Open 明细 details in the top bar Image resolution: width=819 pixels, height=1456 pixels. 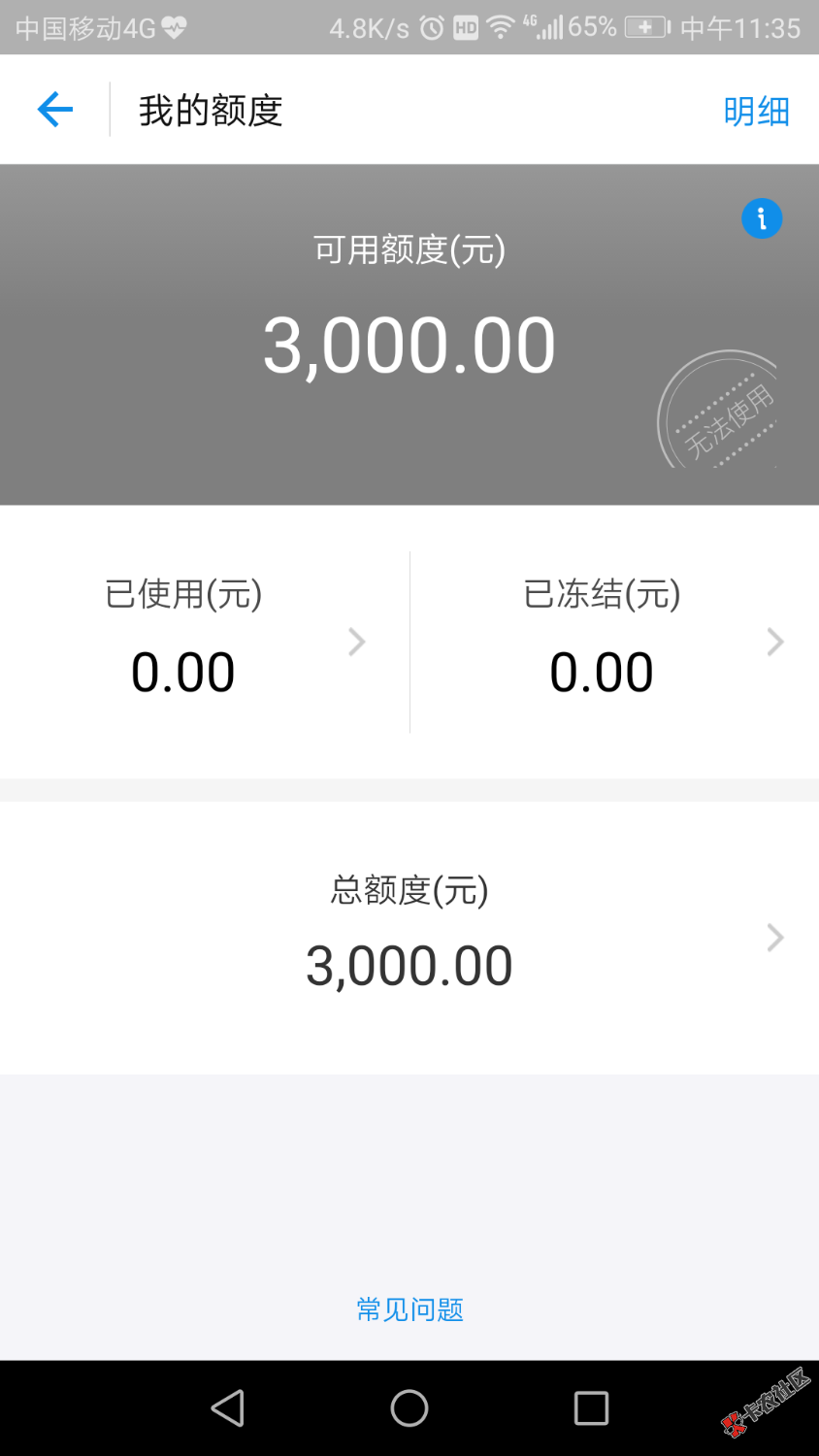pyautogui.click(x=756, y=112)
